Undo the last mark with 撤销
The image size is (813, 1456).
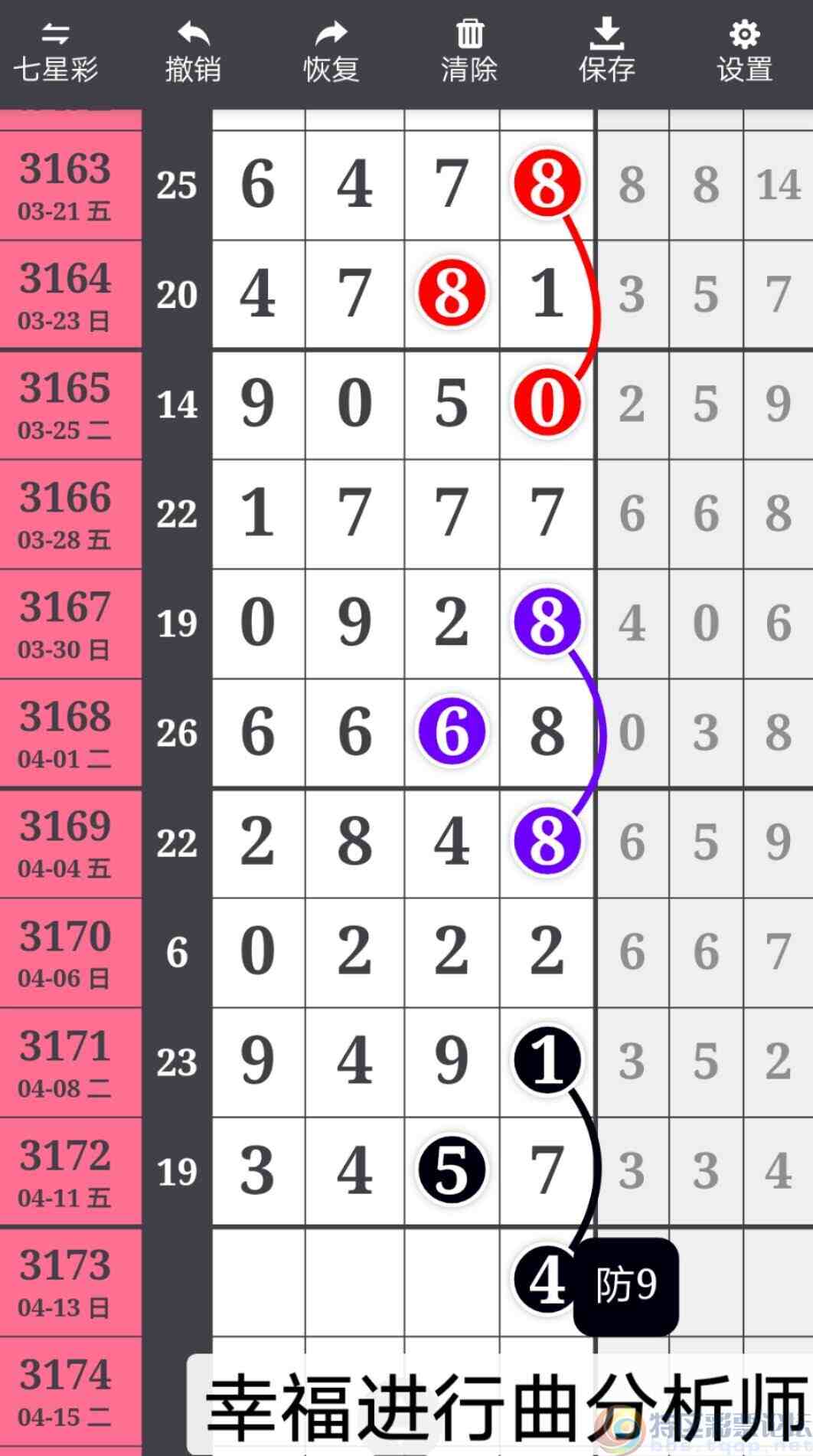(193, 52)
